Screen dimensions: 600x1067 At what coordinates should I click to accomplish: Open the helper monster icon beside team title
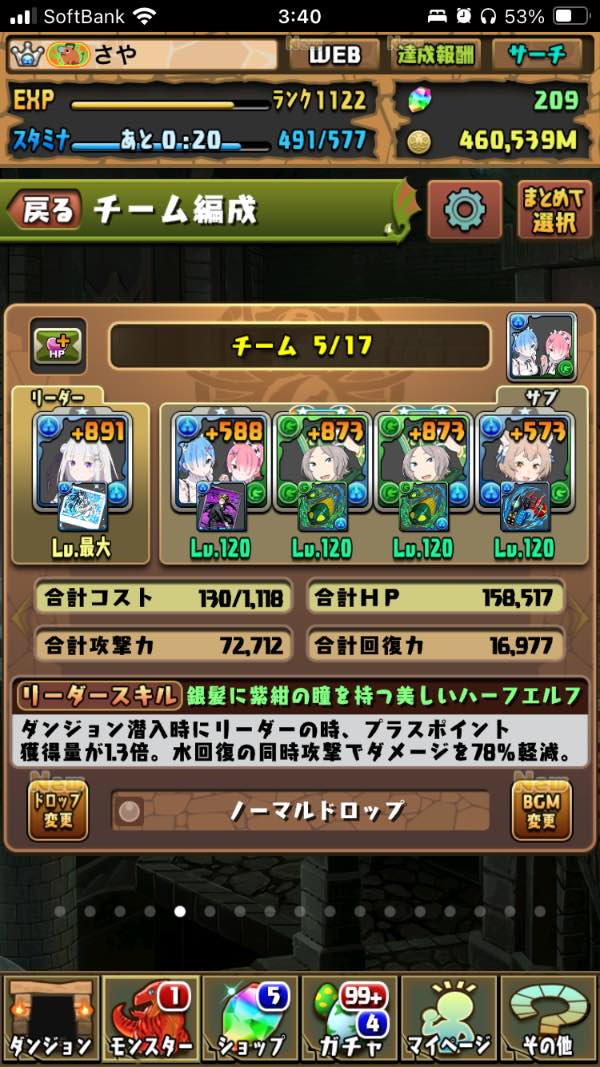click(x=534, y=346)
